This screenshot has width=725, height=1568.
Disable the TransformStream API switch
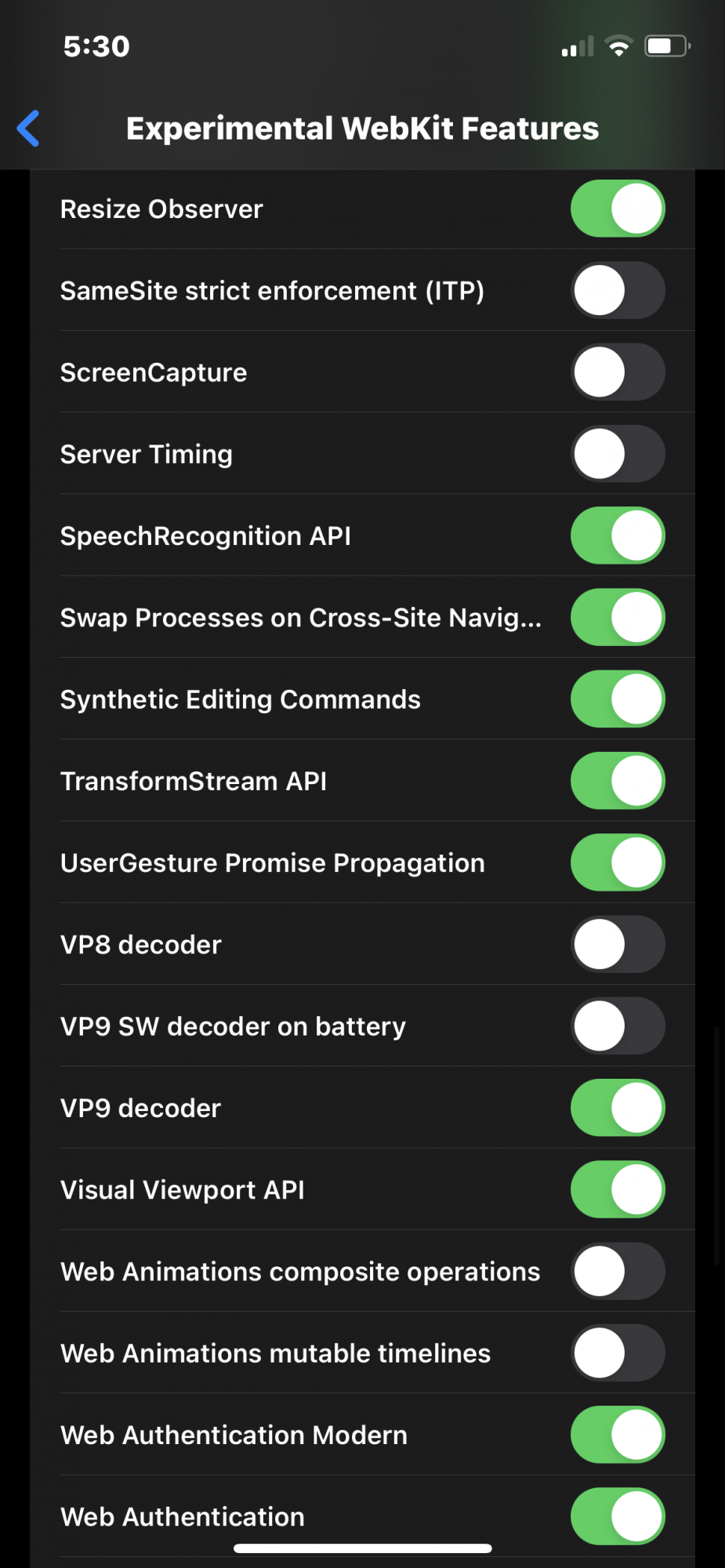coord(618,781)
